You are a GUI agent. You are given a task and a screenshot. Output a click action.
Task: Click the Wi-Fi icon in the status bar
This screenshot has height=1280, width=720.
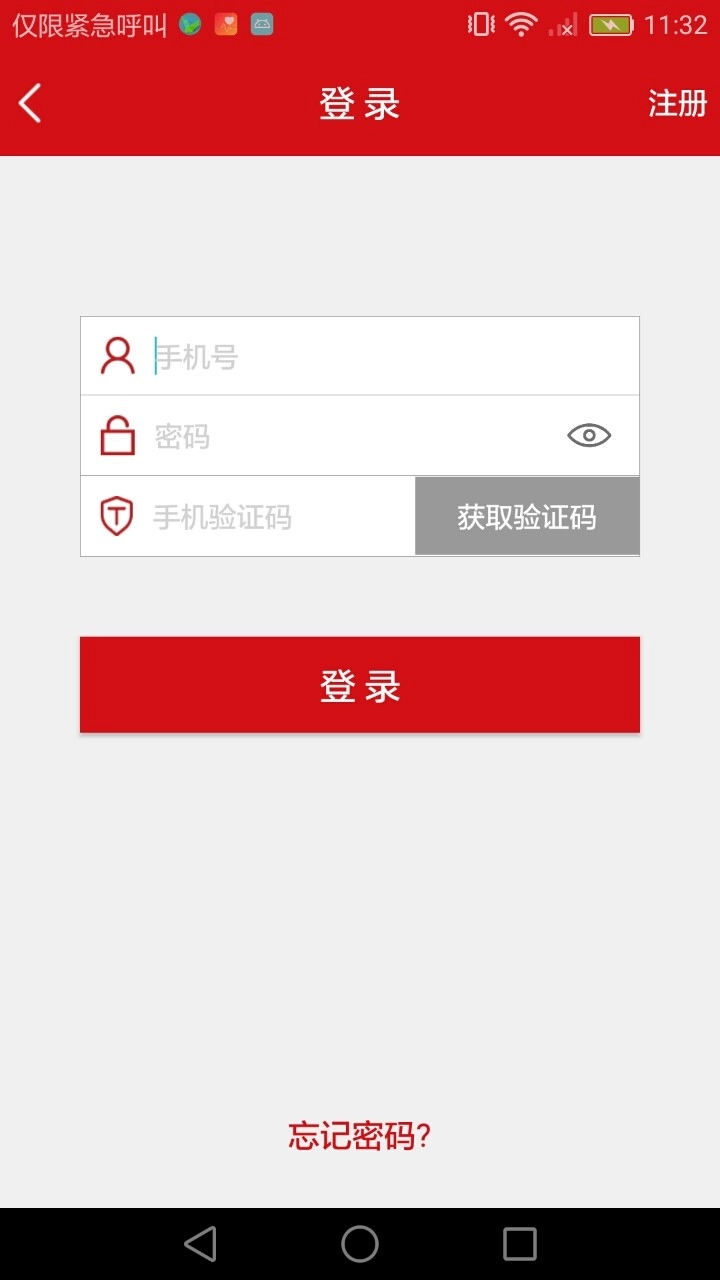(x=521, y=23)
